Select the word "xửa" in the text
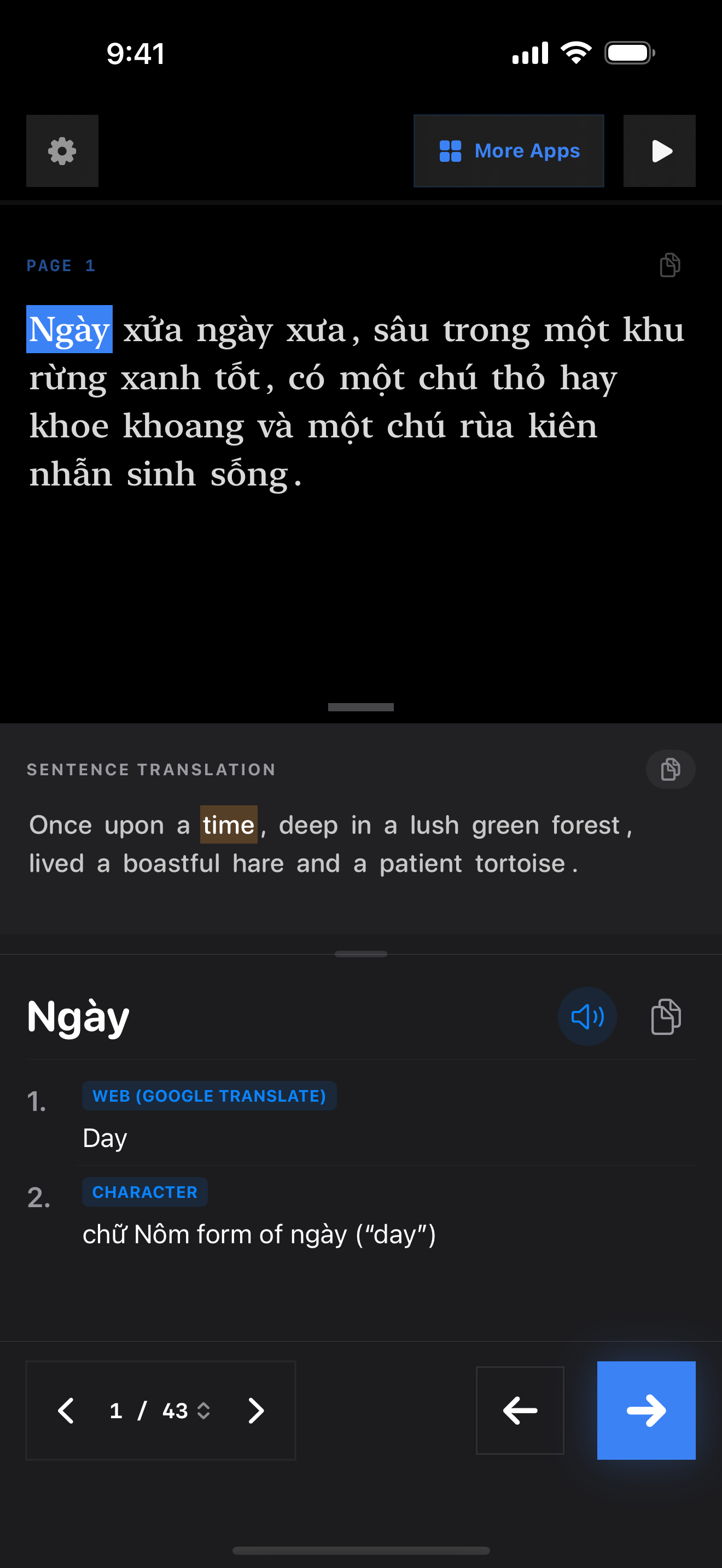 pyautogui.click(x=153, y=331)
